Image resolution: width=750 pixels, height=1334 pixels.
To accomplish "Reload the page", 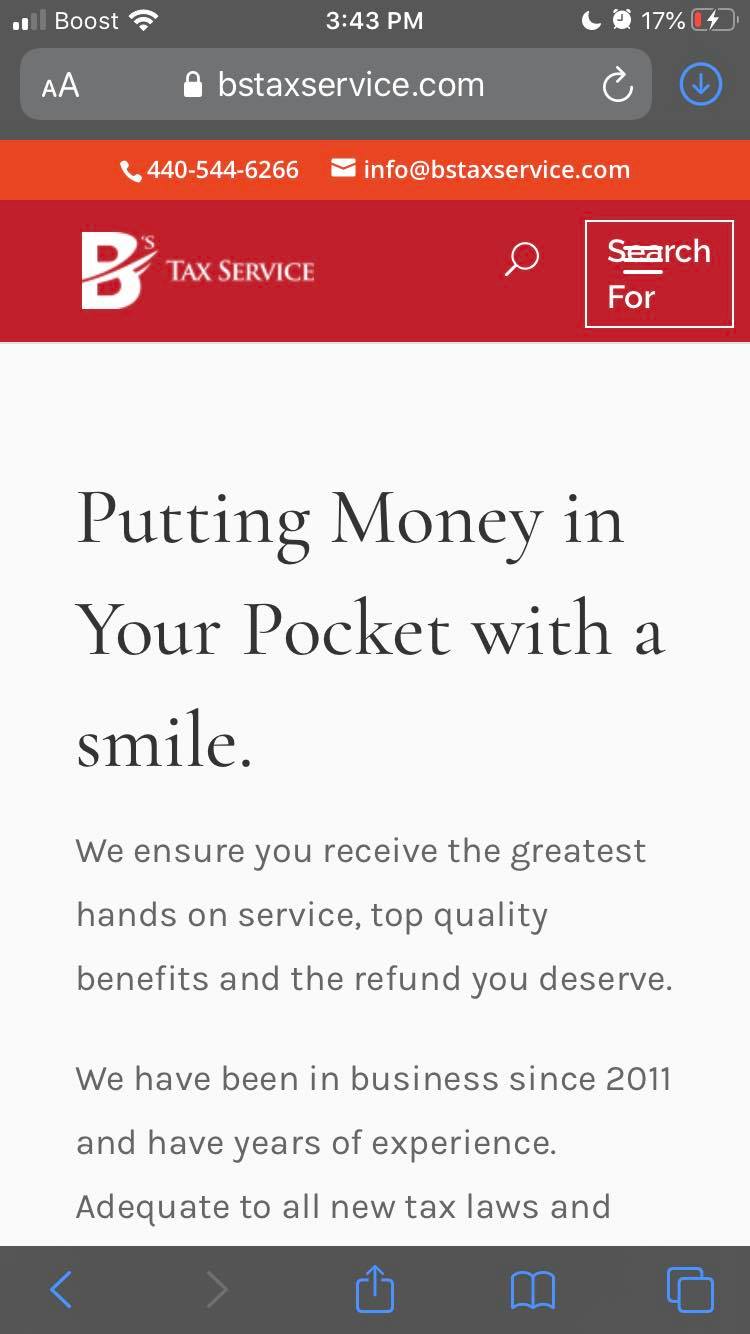I will point(617,86).
